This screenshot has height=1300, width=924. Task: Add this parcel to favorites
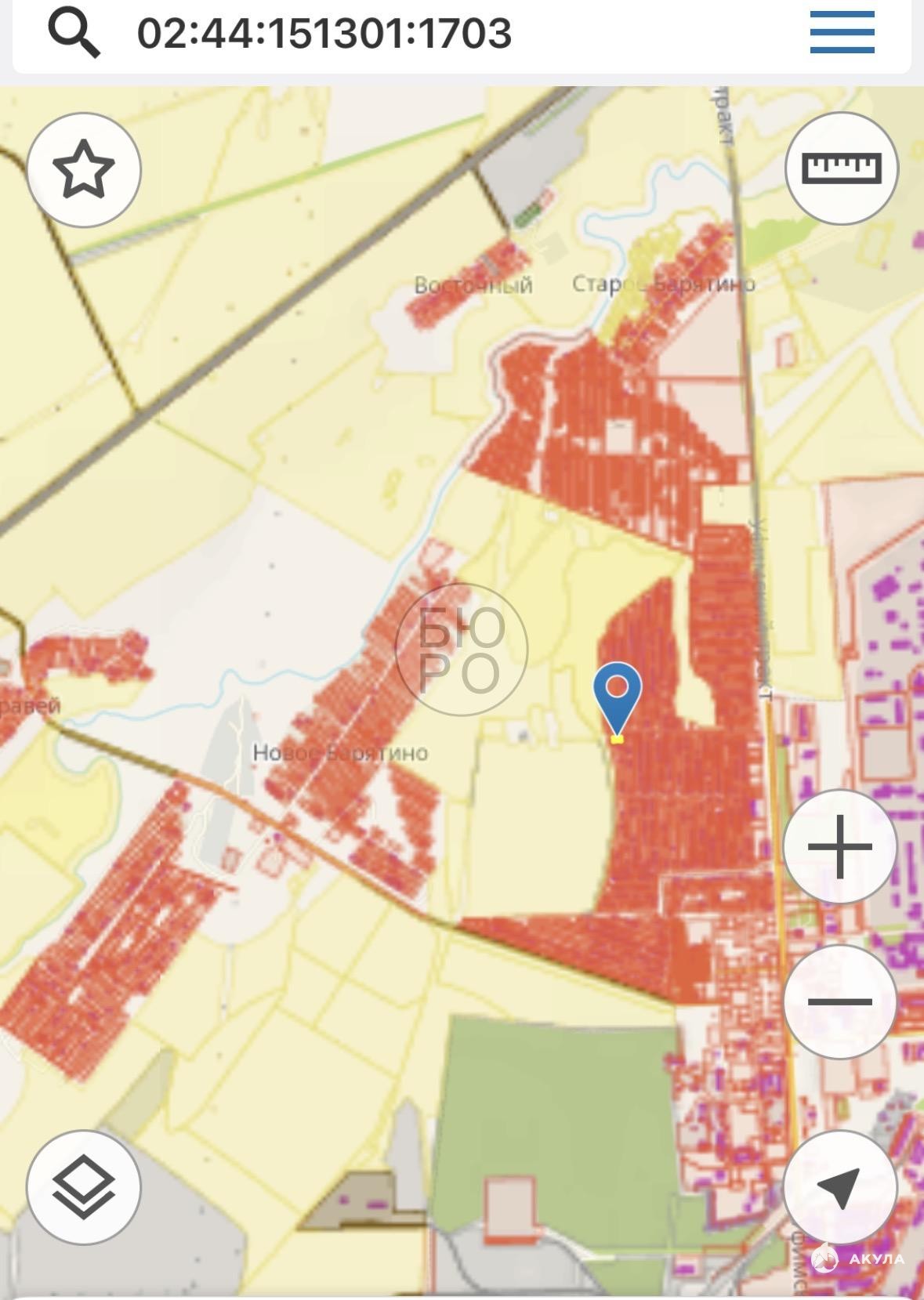(84, 169)
